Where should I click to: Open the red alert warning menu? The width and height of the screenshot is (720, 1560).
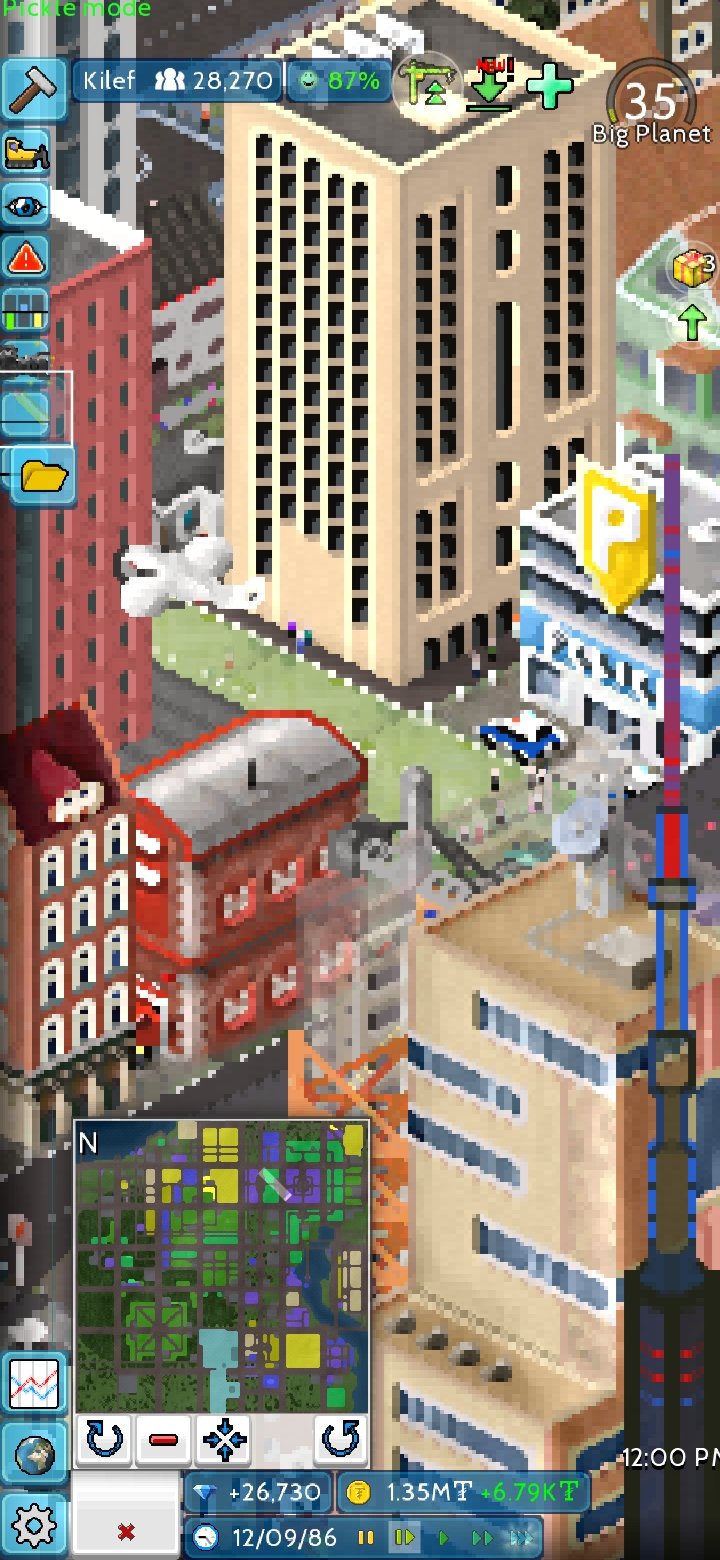pos(25,259)
